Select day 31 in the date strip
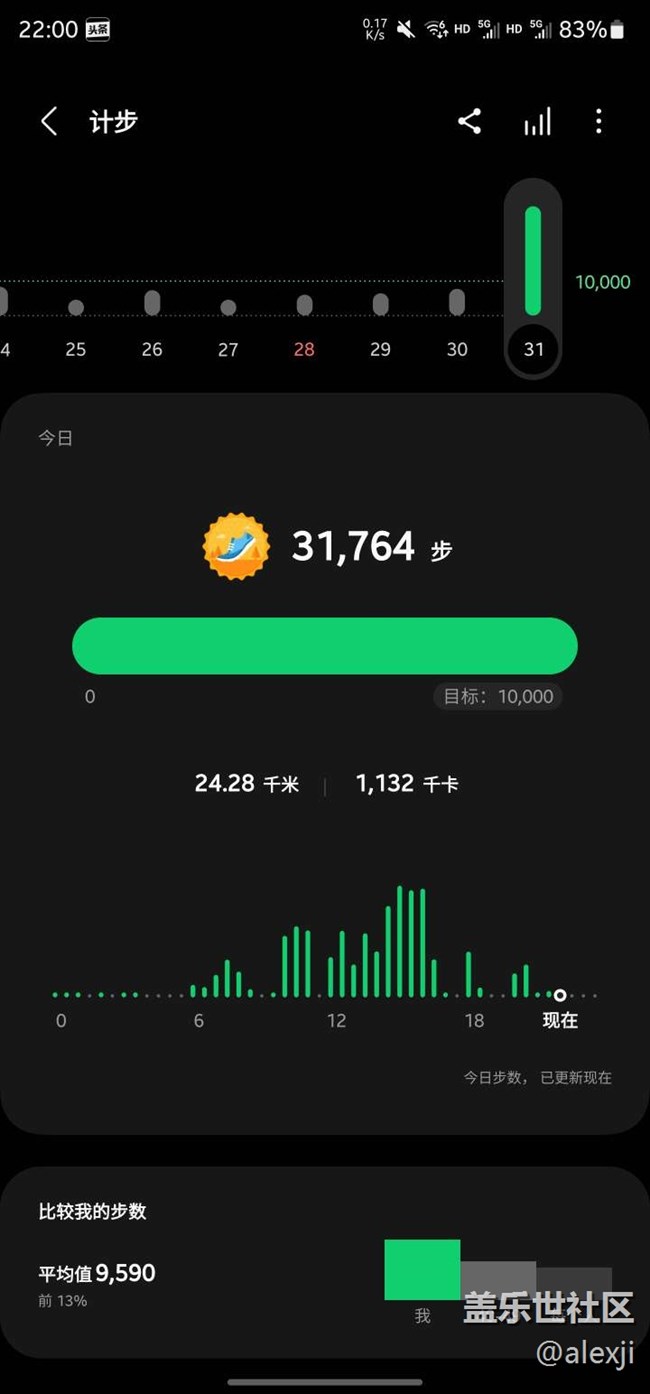 click(x=533, y=300)
